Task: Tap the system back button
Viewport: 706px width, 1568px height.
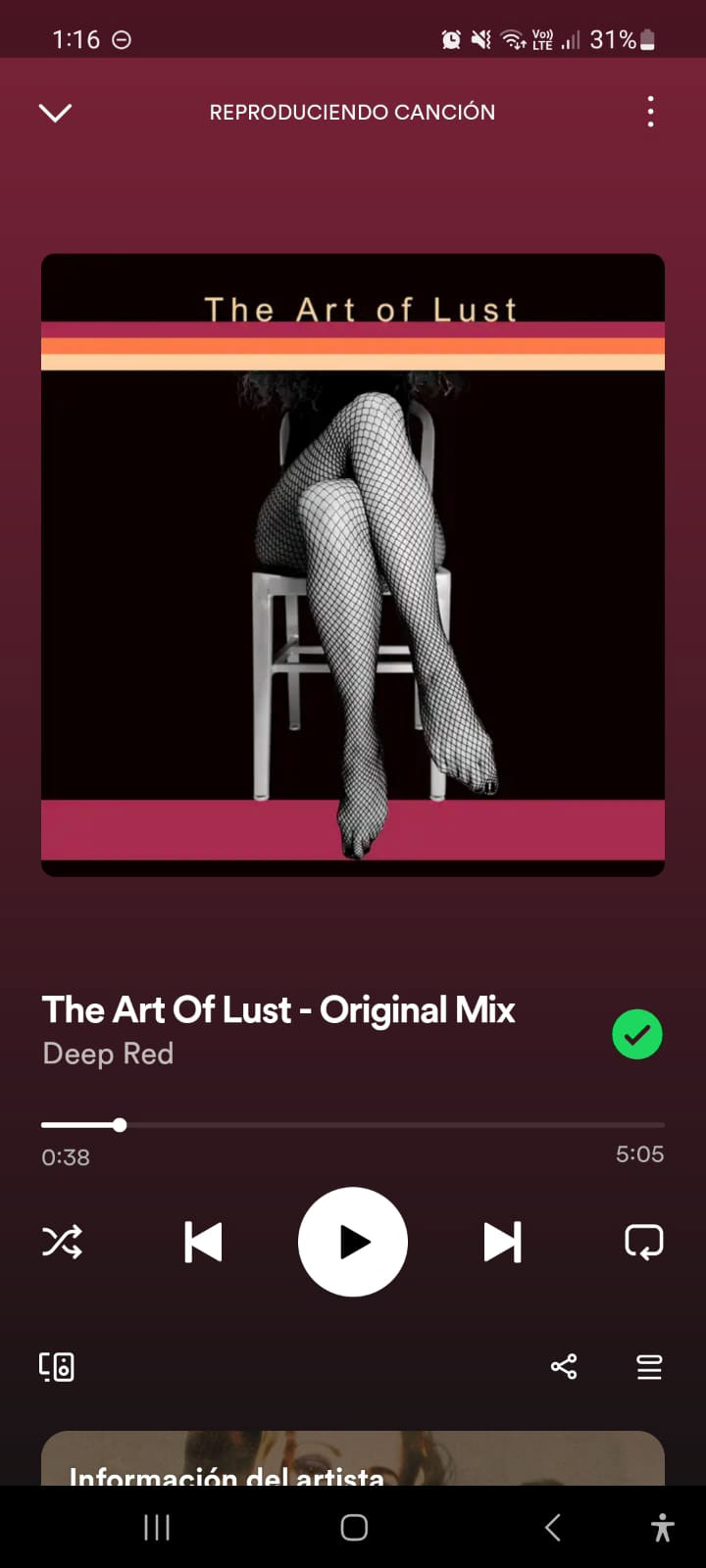Action: 553,1527
